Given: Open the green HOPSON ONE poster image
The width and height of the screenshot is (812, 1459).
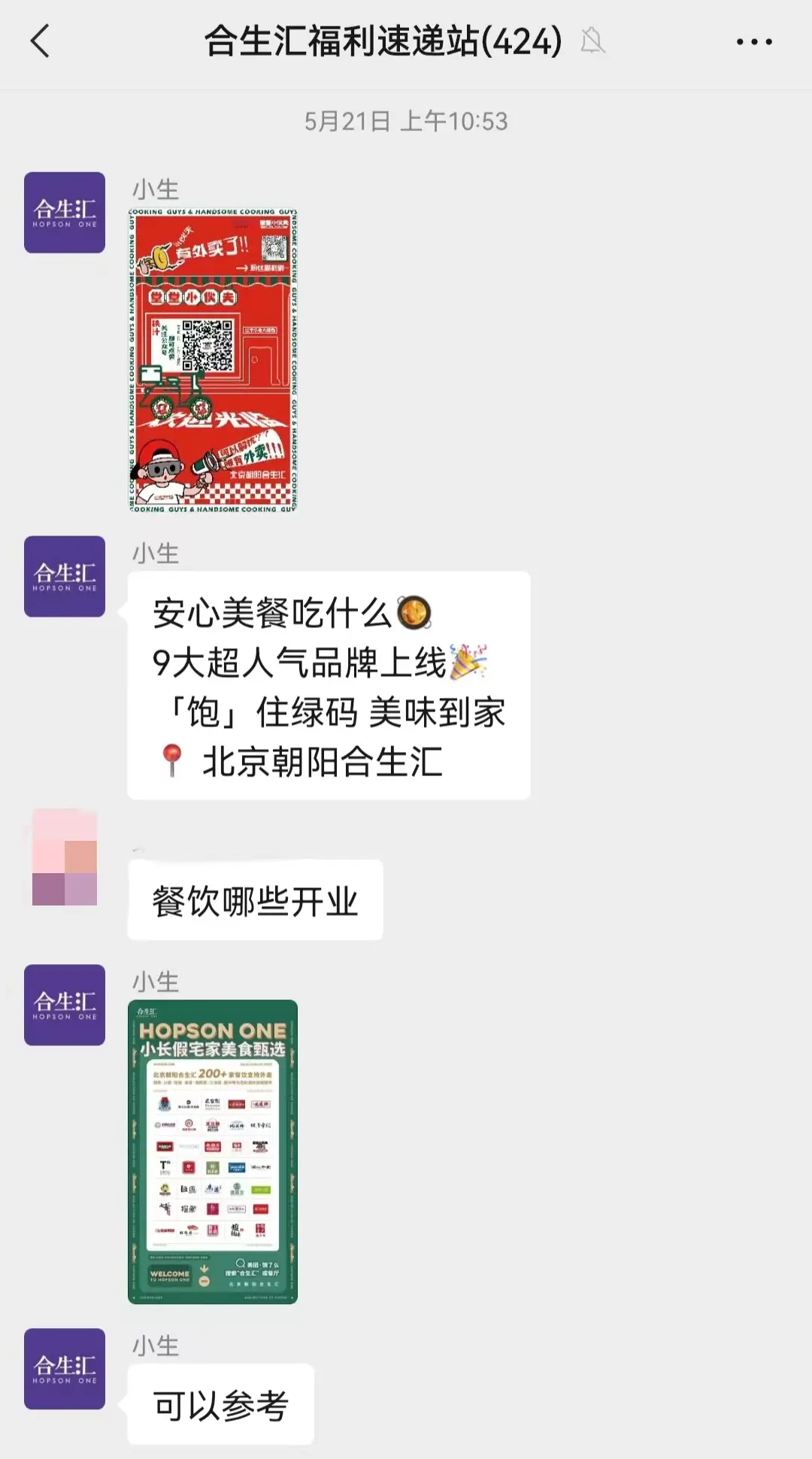Looking at the screenshot, I should point(213,1151).
